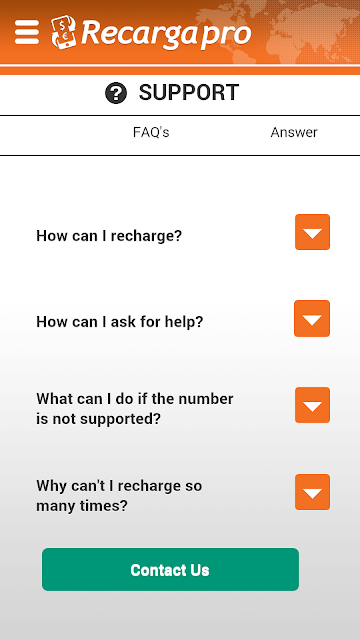The width and height of the screenshot is (360, 640).
Task: Tap the Contact Us button
Action: tap(170, 569)
